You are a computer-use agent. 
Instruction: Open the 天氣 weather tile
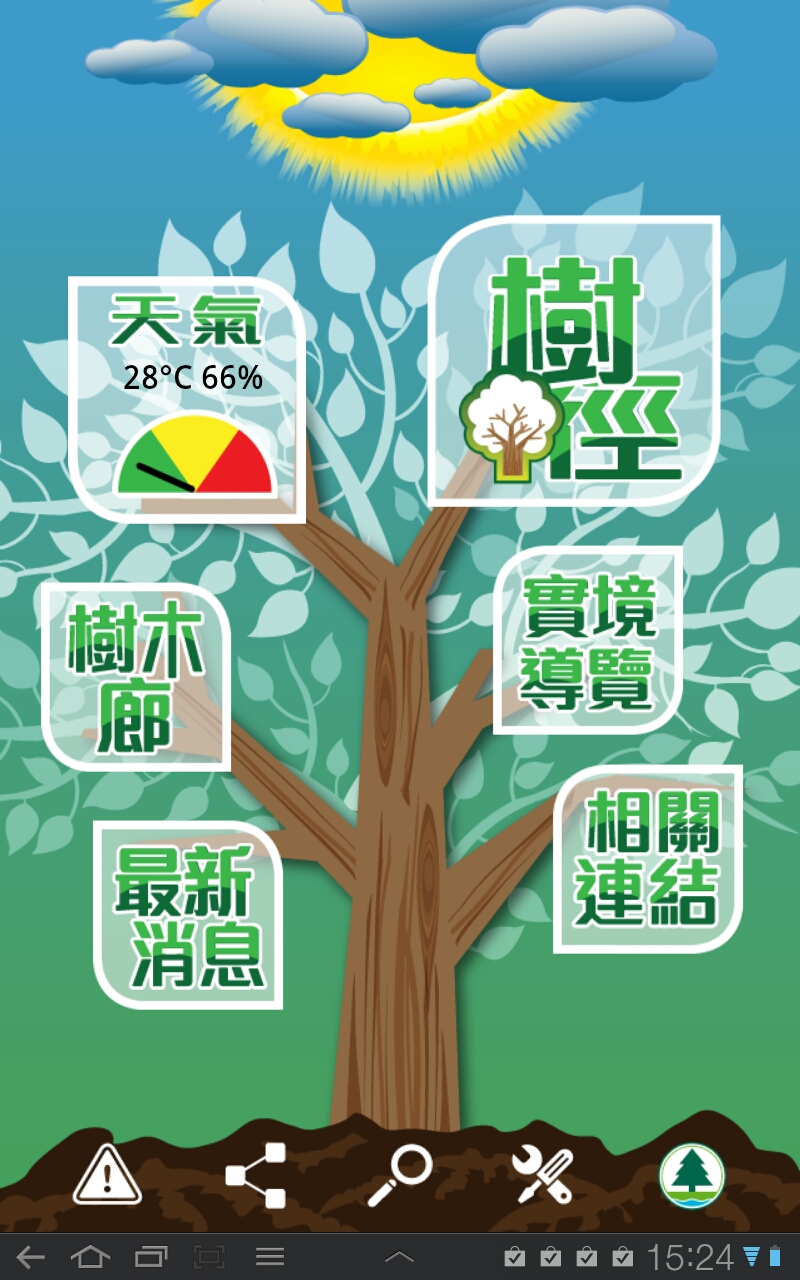tap(187, 399)
